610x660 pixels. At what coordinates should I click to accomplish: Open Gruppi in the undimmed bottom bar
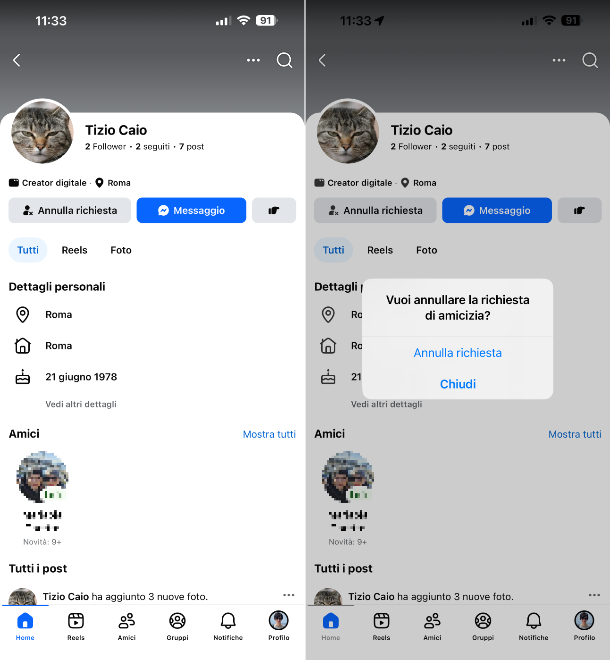click(177, 626)
